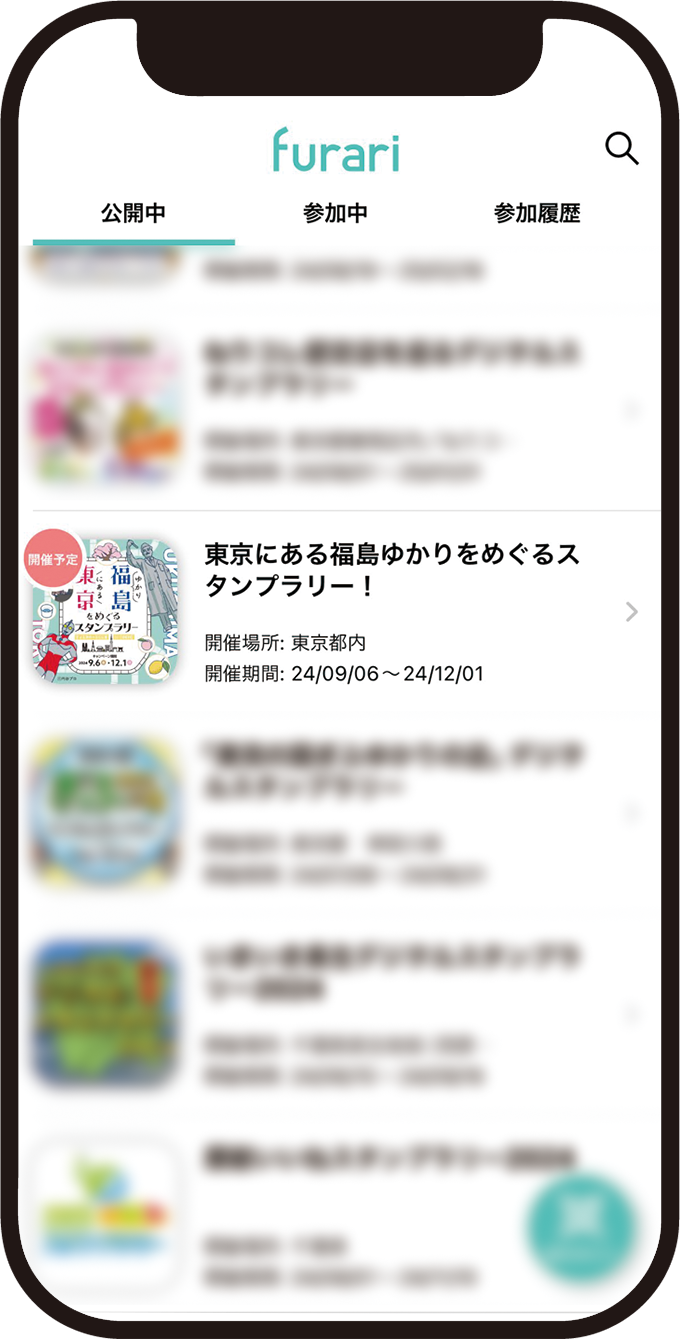Switch to the 参加中 tab
680x1340 pixels.
[335, 214]
